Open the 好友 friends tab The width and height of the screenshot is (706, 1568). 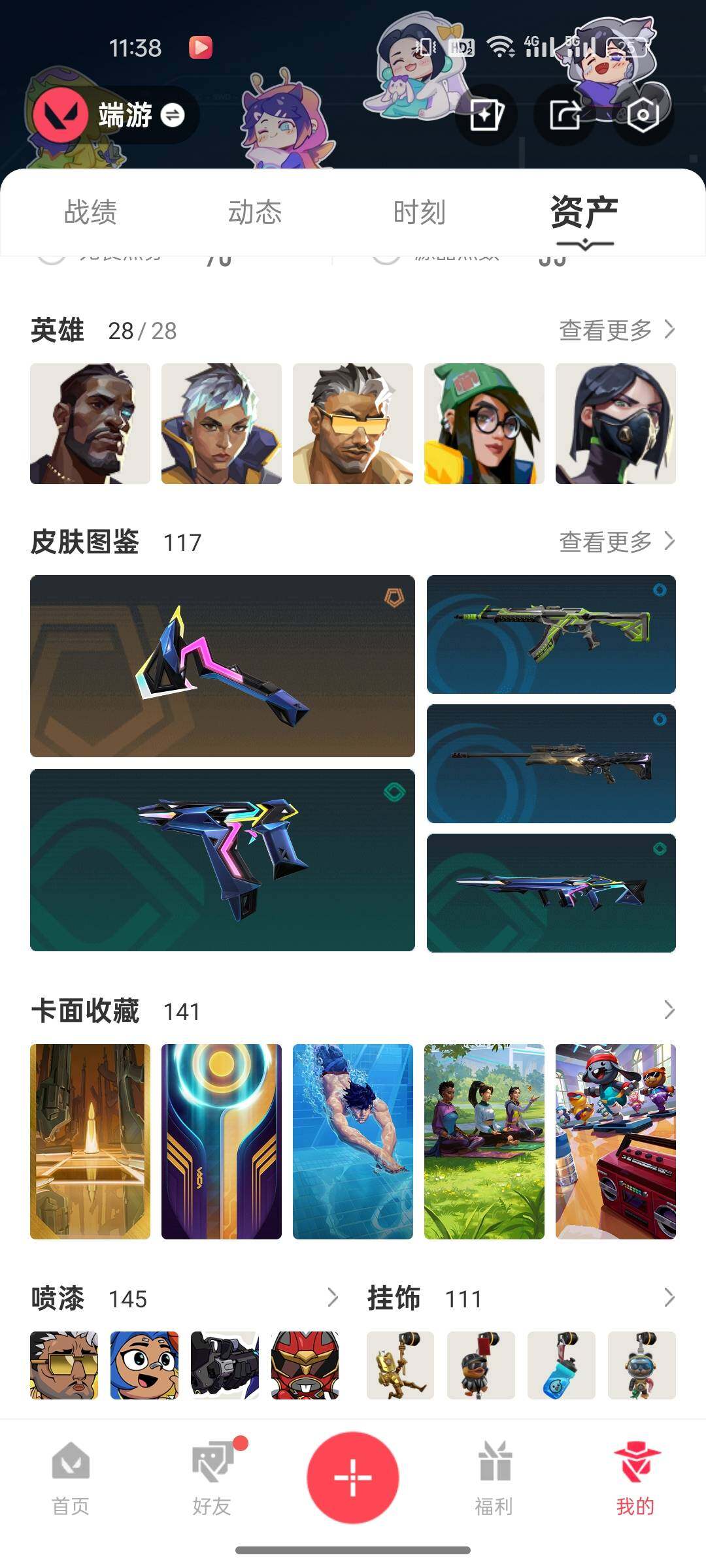coord(212,1478)
